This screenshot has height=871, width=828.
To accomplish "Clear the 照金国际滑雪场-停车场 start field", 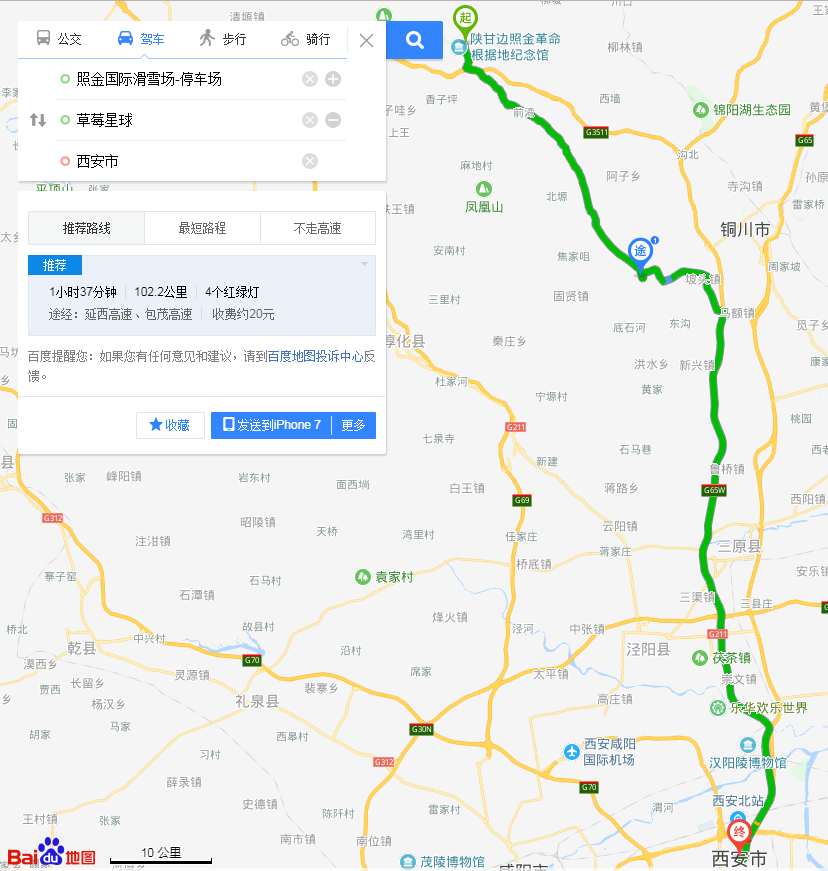I will point(310,79).
